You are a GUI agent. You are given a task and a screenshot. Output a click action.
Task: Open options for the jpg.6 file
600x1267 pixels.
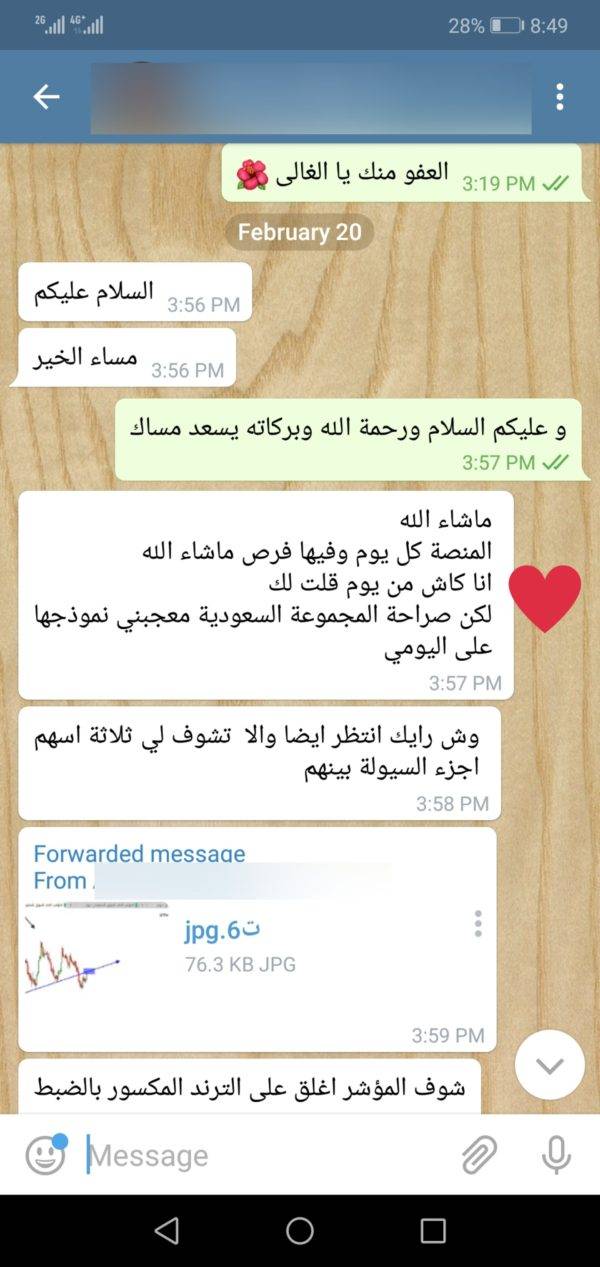pyautogui.click(x=478, y=923)
